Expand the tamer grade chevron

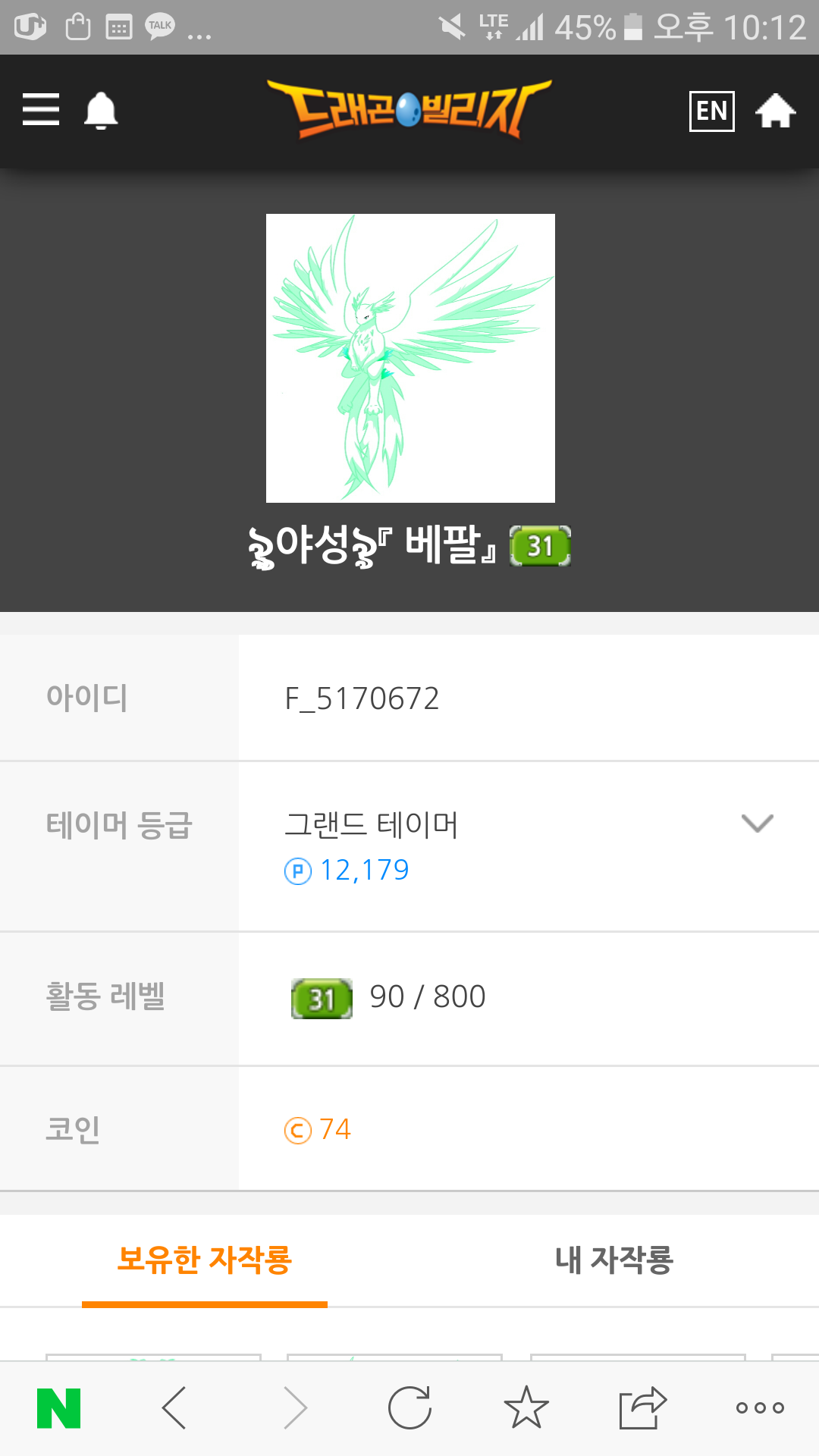[x=757, y=823]
